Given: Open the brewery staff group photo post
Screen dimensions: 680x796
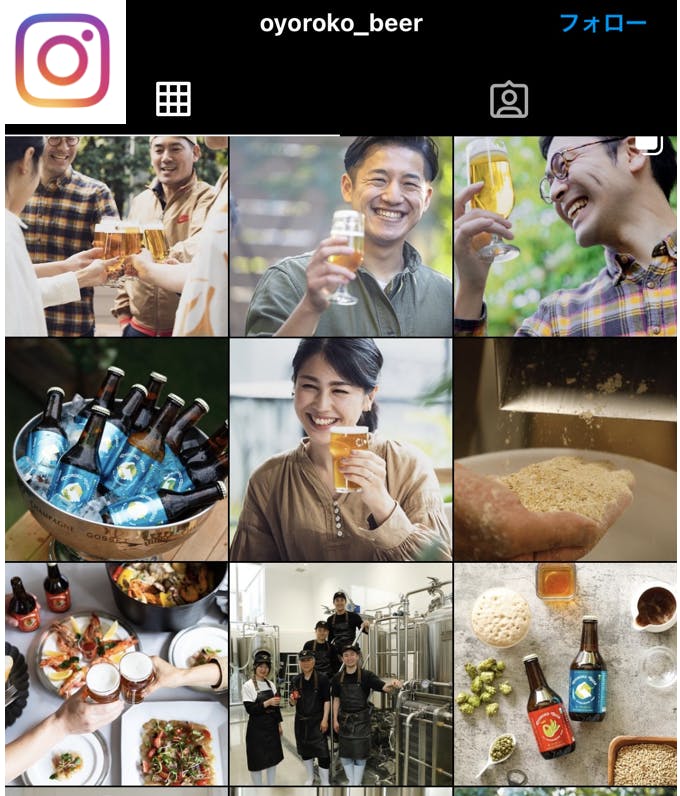Looking at the screenshot, I should pos(341,675).
